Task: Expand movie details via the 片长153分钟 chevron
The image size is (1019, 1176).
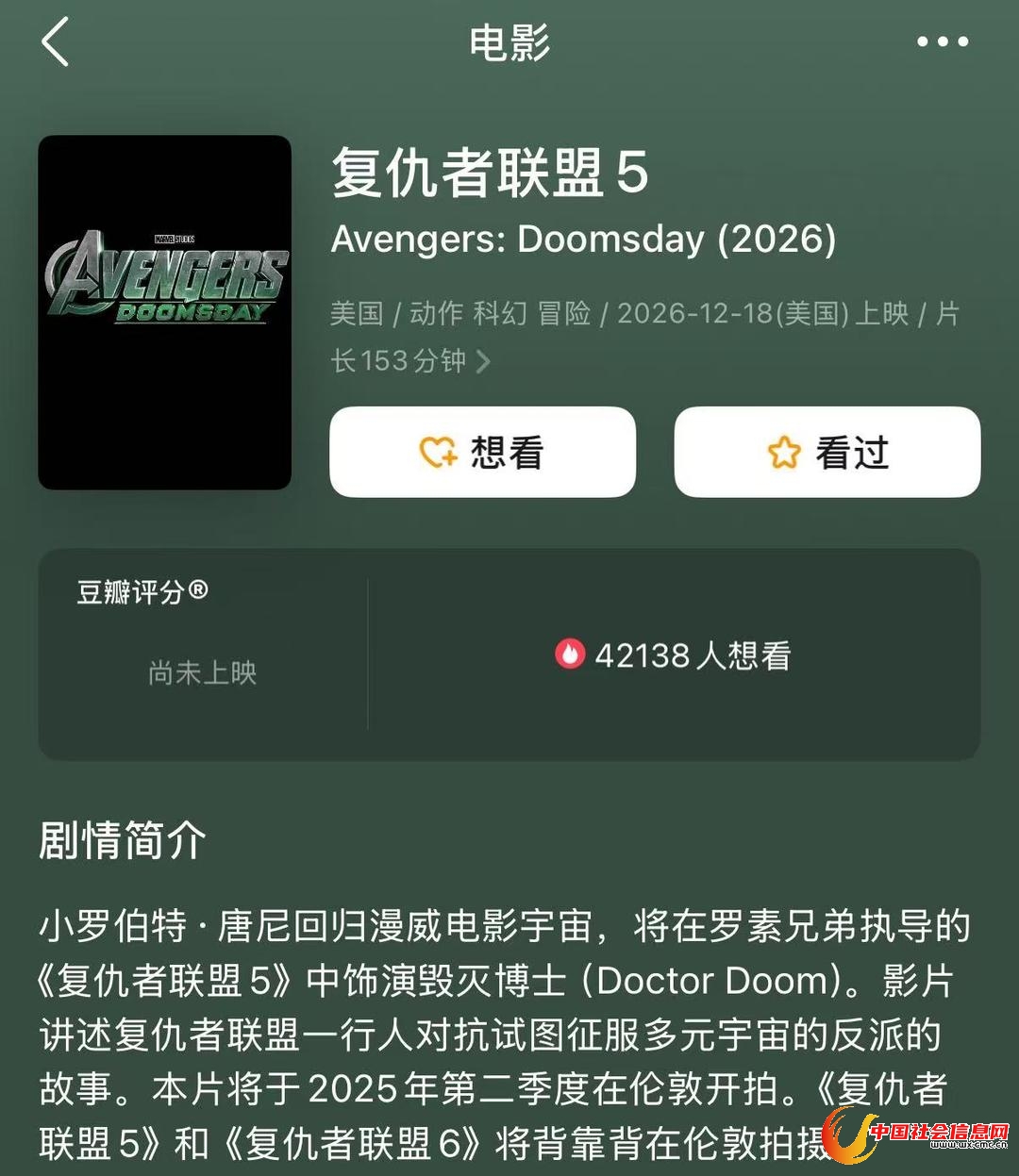Action: pyautogui.click(x=483, y=361)
